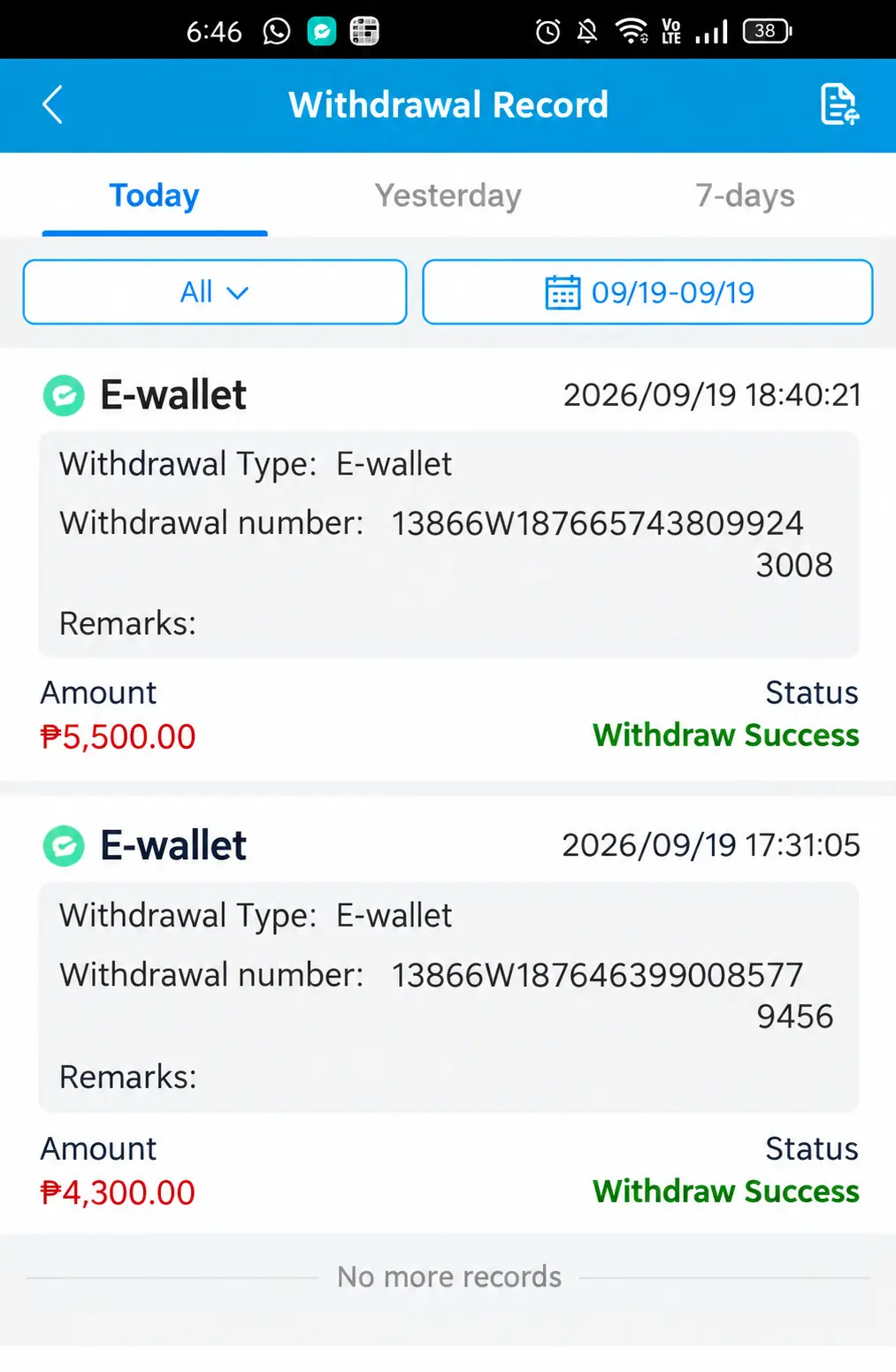Open the 09/19-09/19 date range picker
This screenshot has height=1372, width=896.
[647, 292]
